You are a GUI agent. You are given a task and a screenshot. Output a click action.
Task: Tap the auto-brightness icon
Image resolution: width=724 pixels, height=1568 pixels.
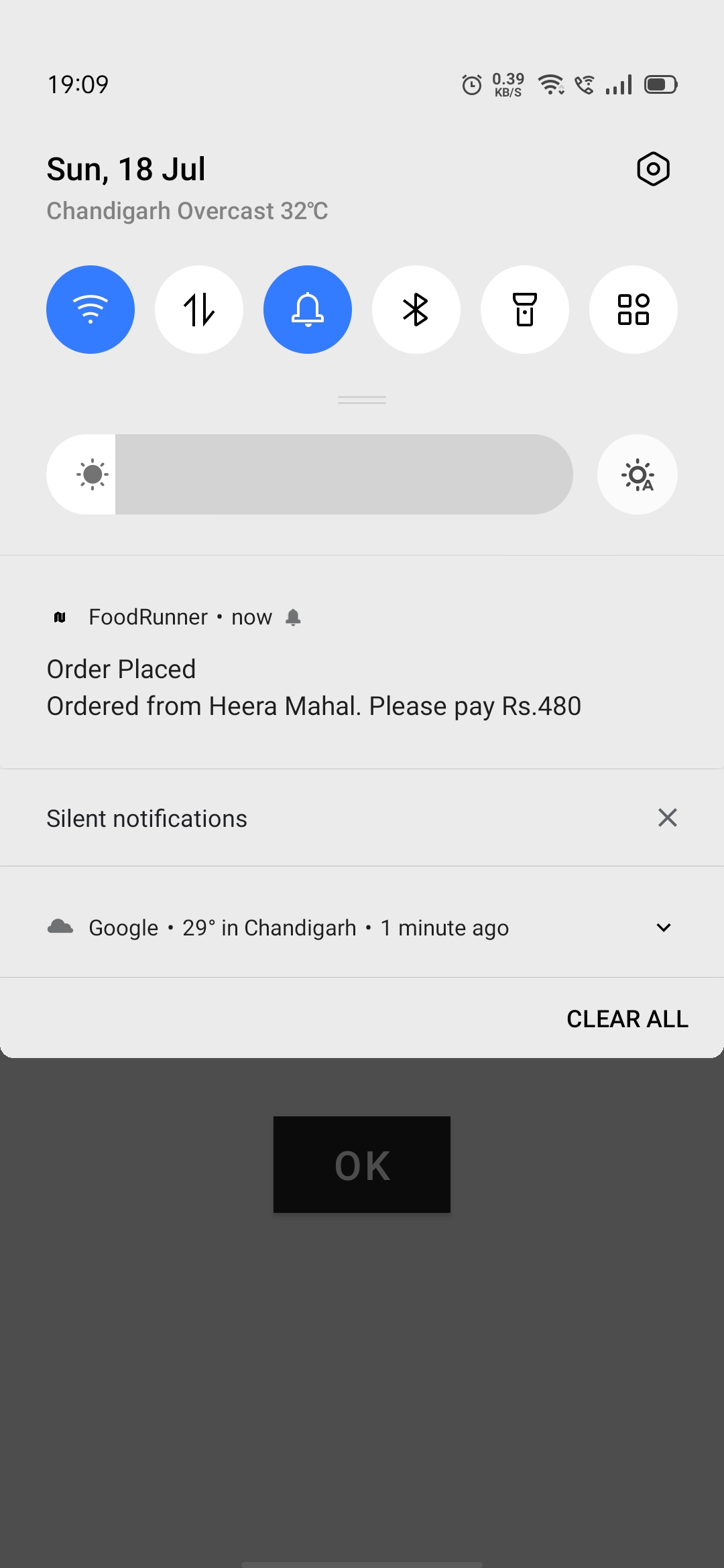click(637, 474)
